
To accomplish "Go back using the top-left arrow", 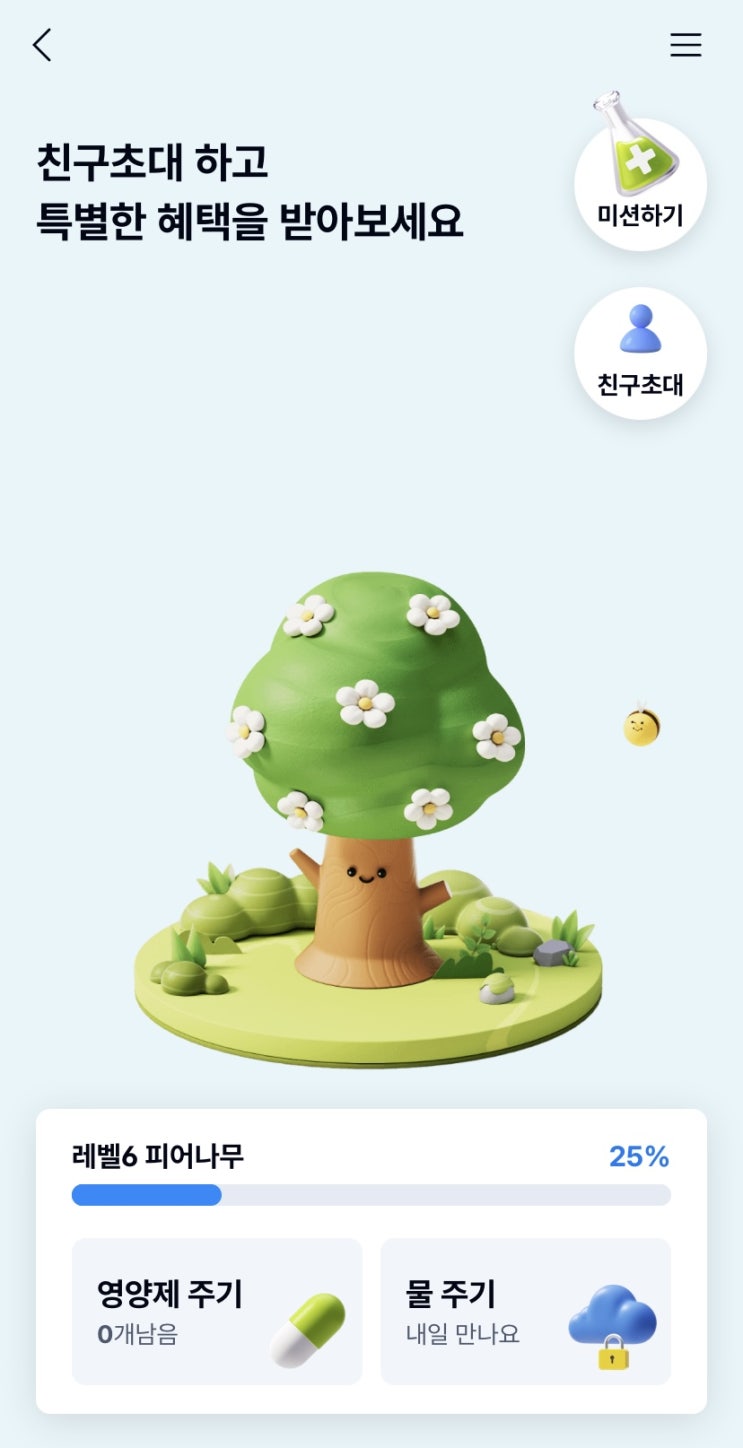I will (x=41, y=45).
